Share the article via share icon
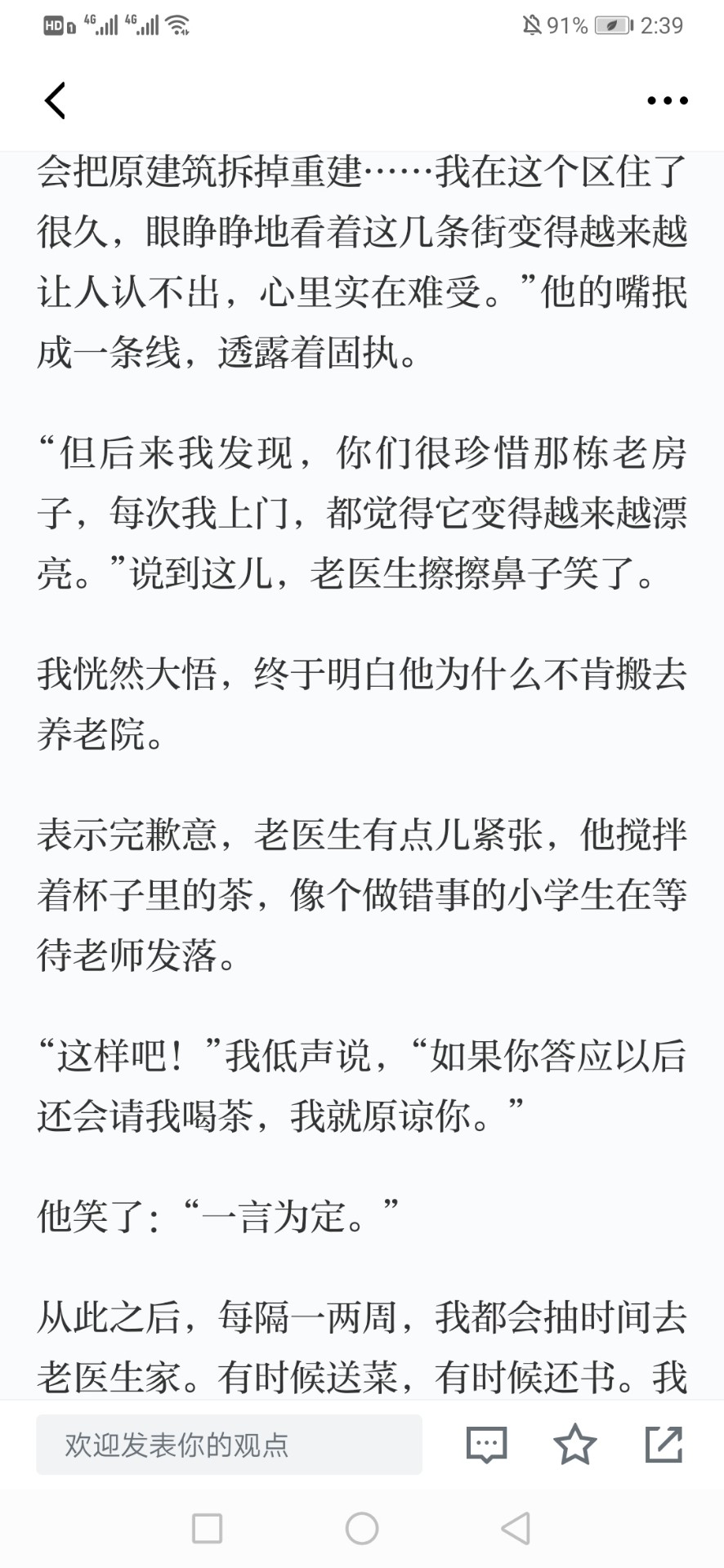Screen dimensions: 724x1568 pyautogui.click(x=664, y=1444)
